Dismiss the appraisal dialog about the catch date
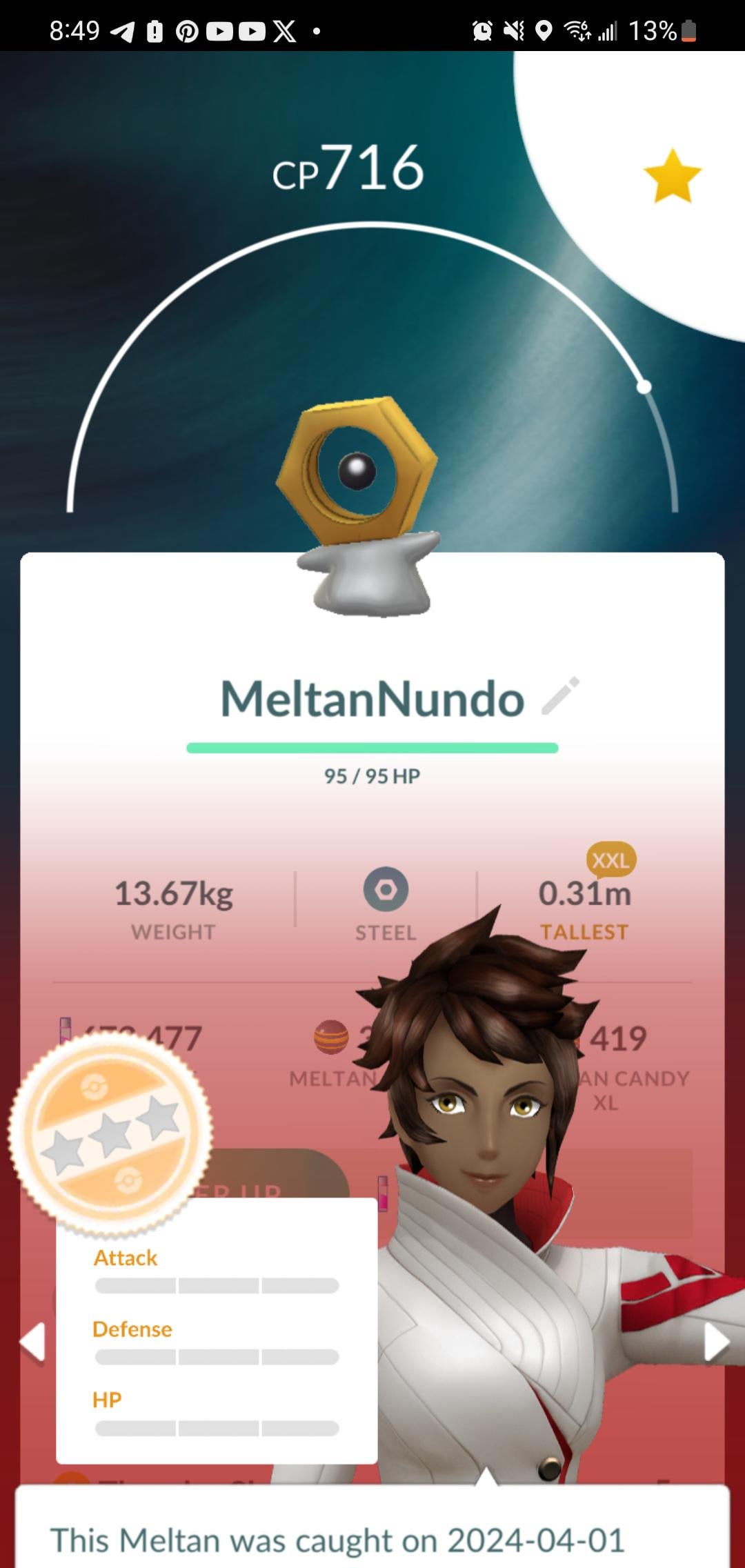The image size is (745, 1568). pos(372,1530)
